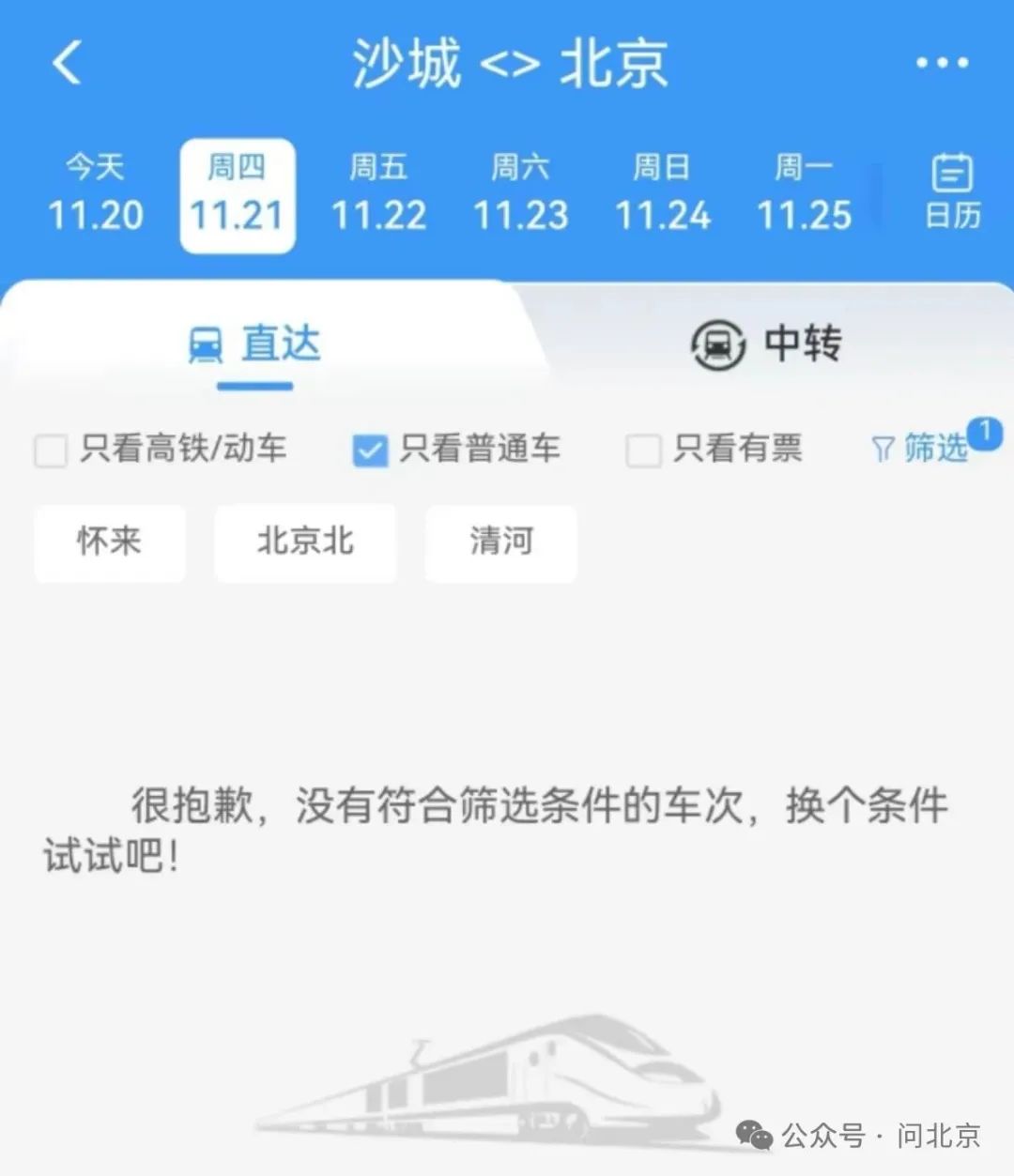Select Monday 11.25
Image resolution: width=1014 pixels, height=1176 pixels.
click(x=804, y=194)
